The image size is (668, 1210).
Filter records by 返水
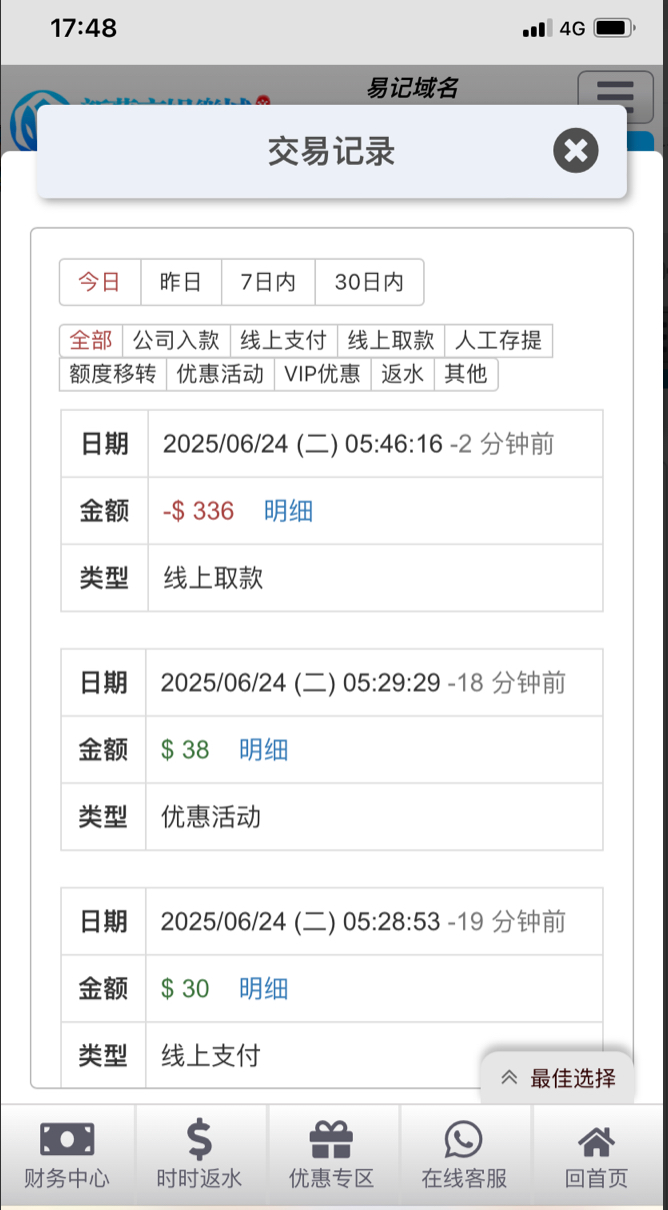click(x=403, y=374)
